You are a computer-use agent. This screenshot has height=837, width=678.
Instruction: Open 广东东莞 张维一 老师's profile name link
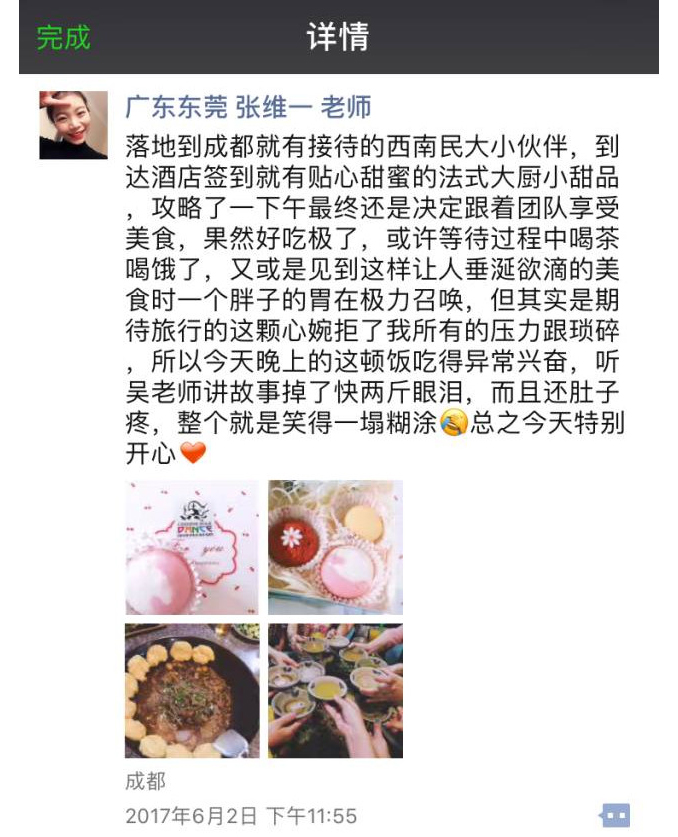pyautogui.click(x=248, y=109)
